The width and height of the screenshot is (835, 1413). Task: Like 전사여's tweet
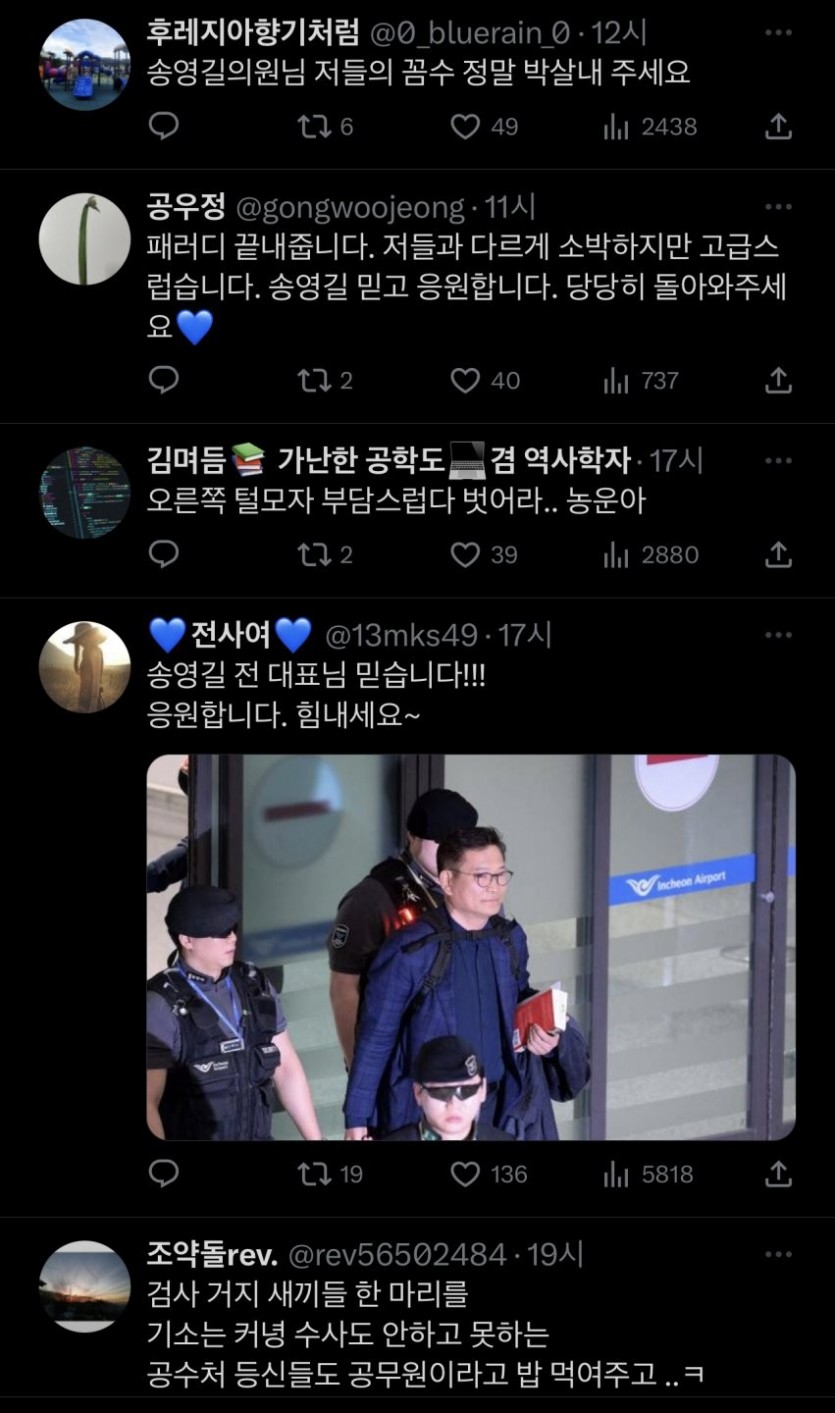[465, 1174]
